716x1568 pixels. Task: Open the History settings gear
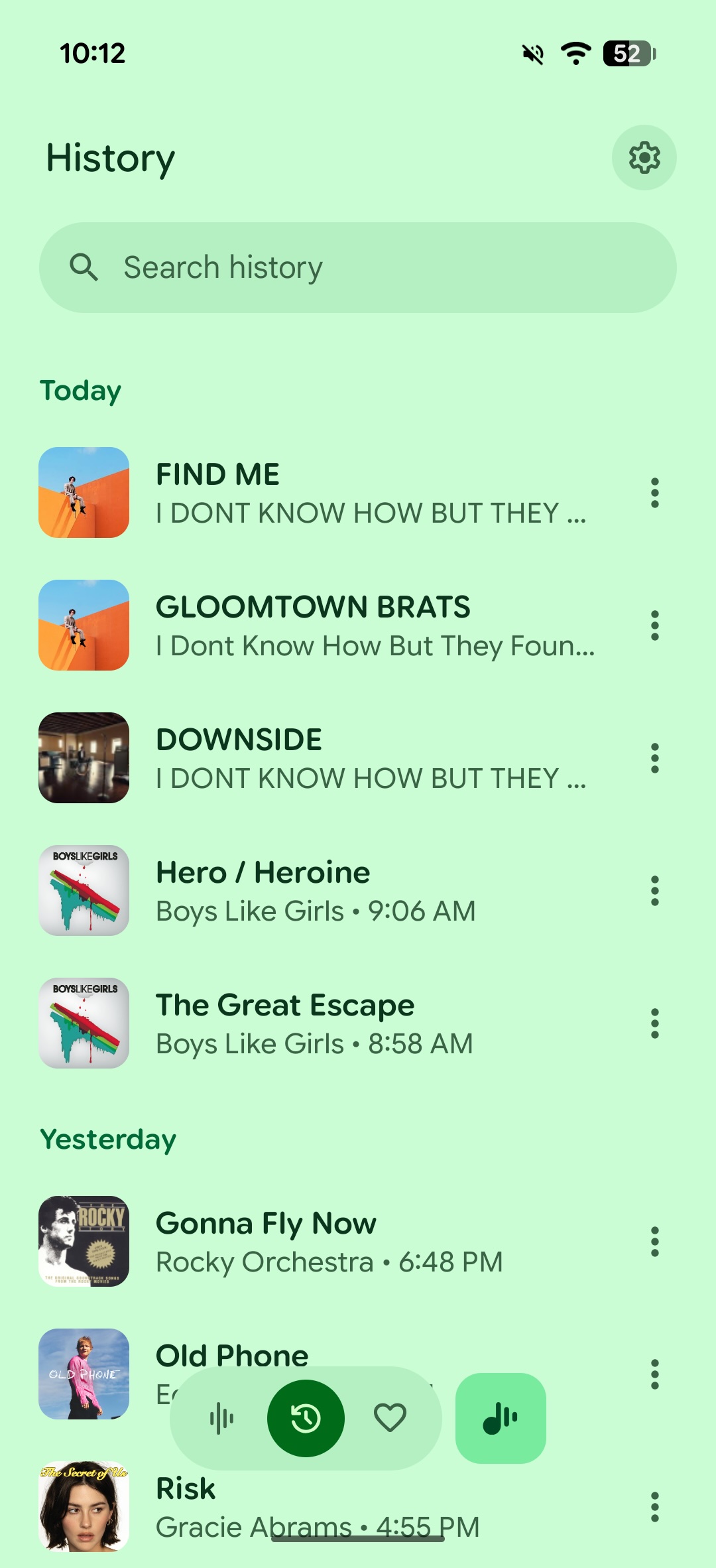[x=644, y=157]
